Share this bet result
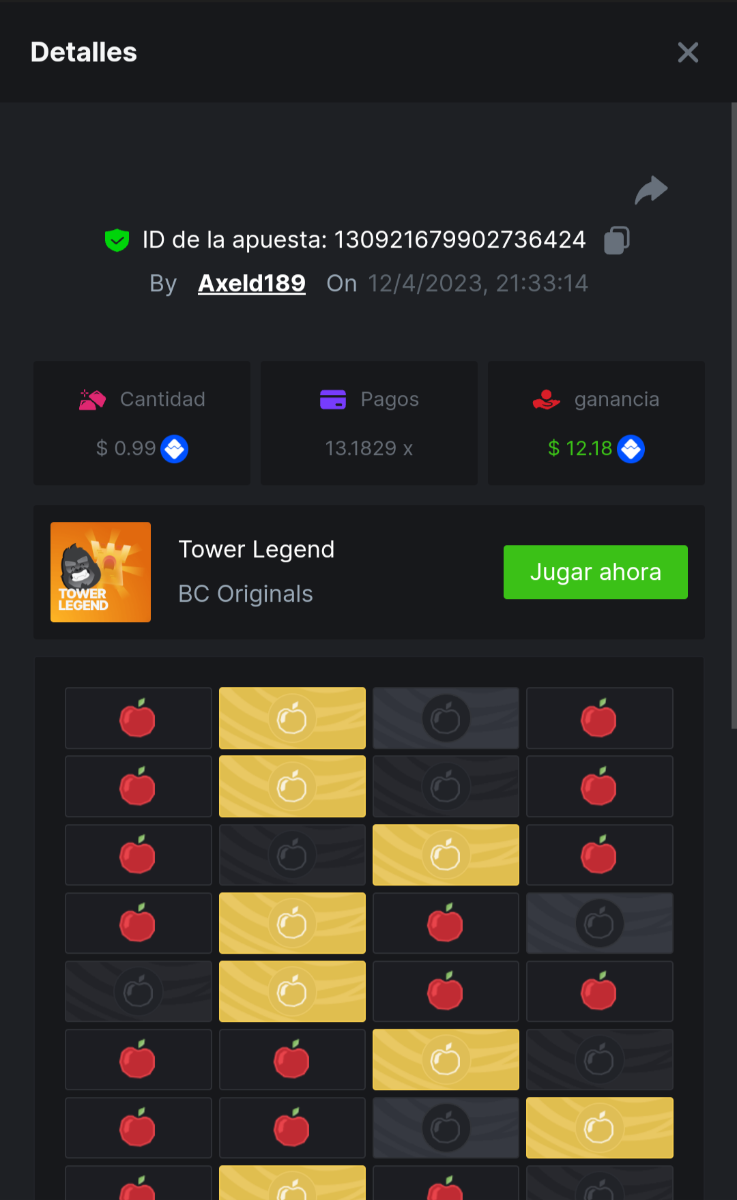The width and height of the screenshot is (737, 1200). (x=651, y=190)
